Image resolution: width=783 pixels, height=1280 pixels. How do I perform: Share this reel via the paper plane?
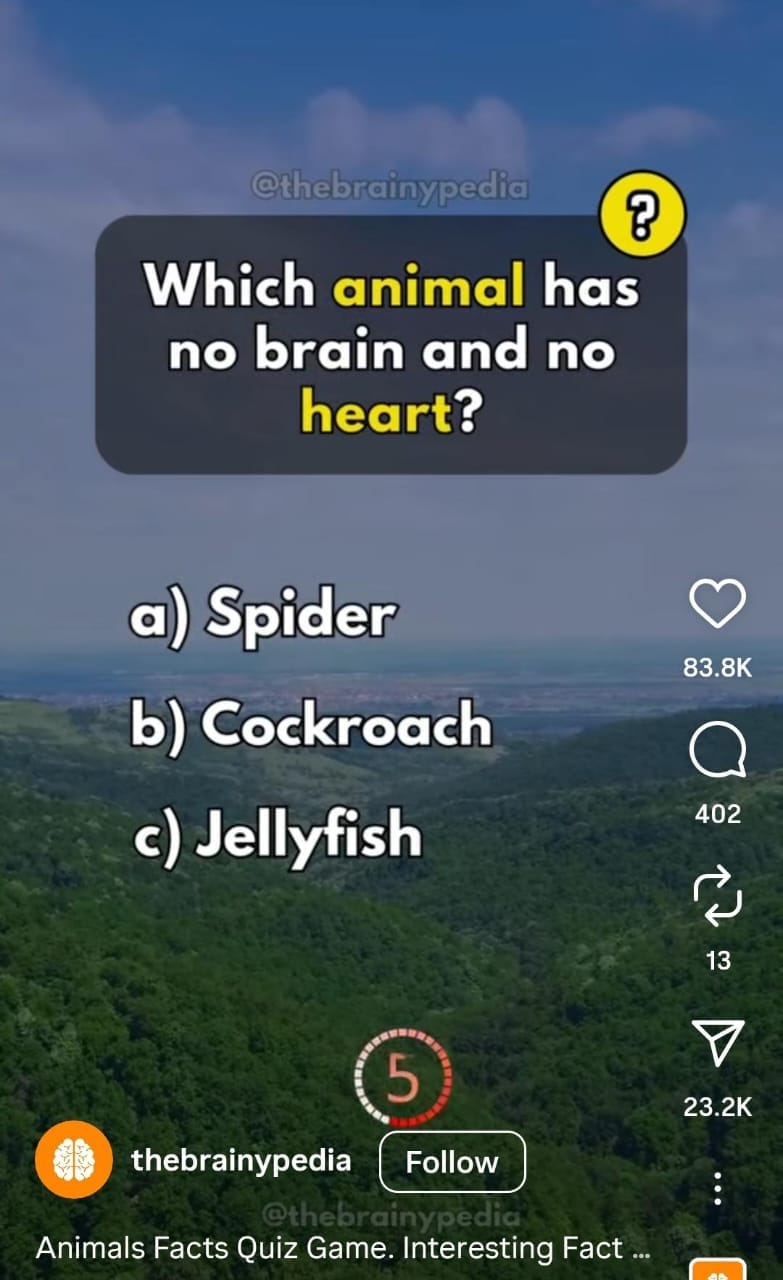pyautogui.click(x=718, y=1043)
